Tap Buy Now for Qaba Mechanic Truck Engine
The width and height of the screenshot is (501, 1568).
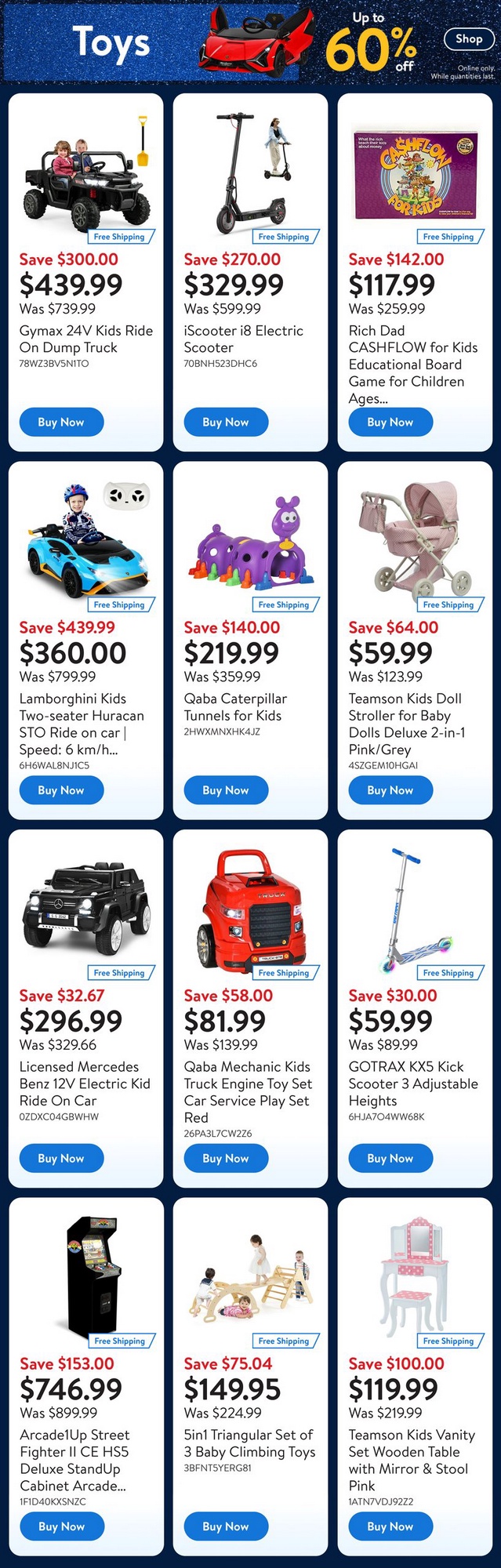pos(226,1158)
